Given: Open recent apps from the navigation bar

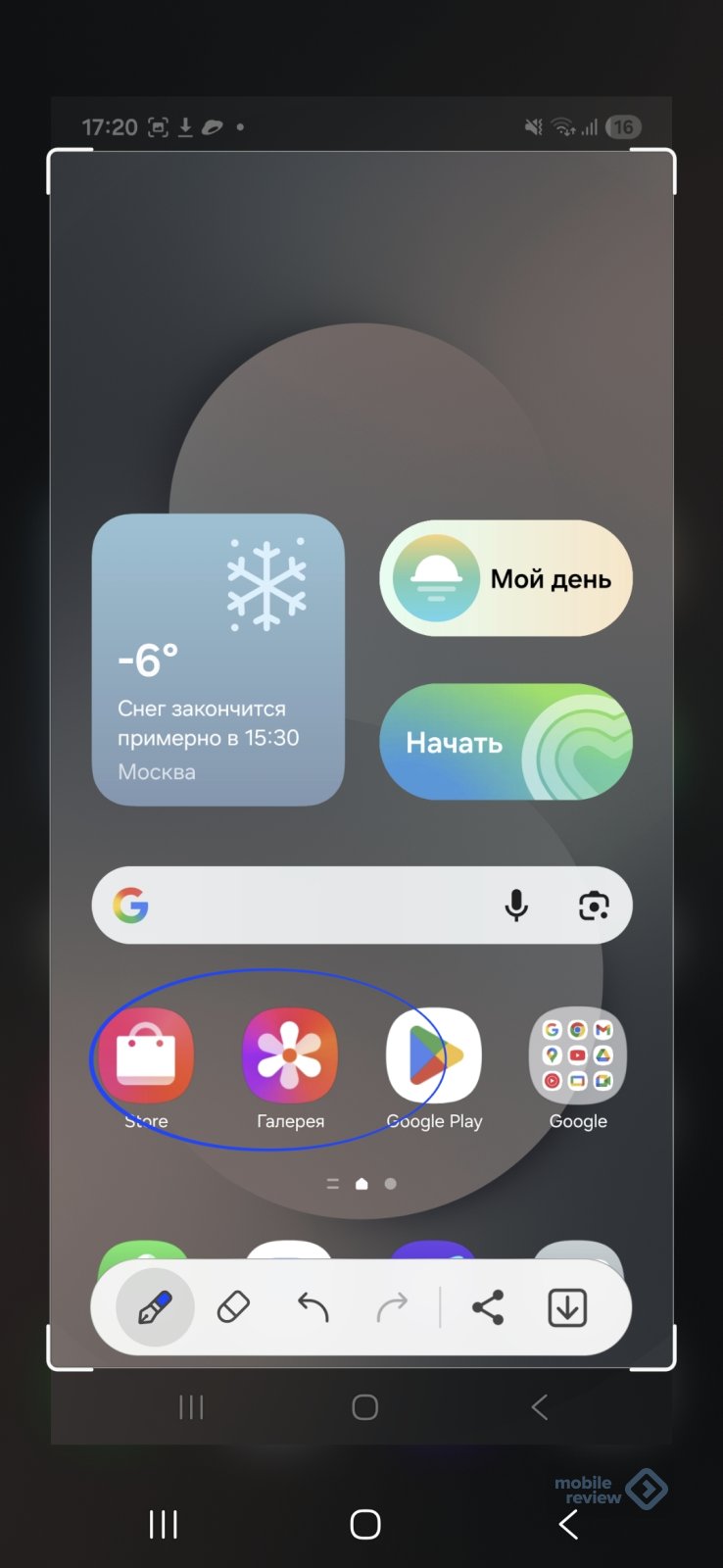Looking at the screenshot, I should point(164,1524).
